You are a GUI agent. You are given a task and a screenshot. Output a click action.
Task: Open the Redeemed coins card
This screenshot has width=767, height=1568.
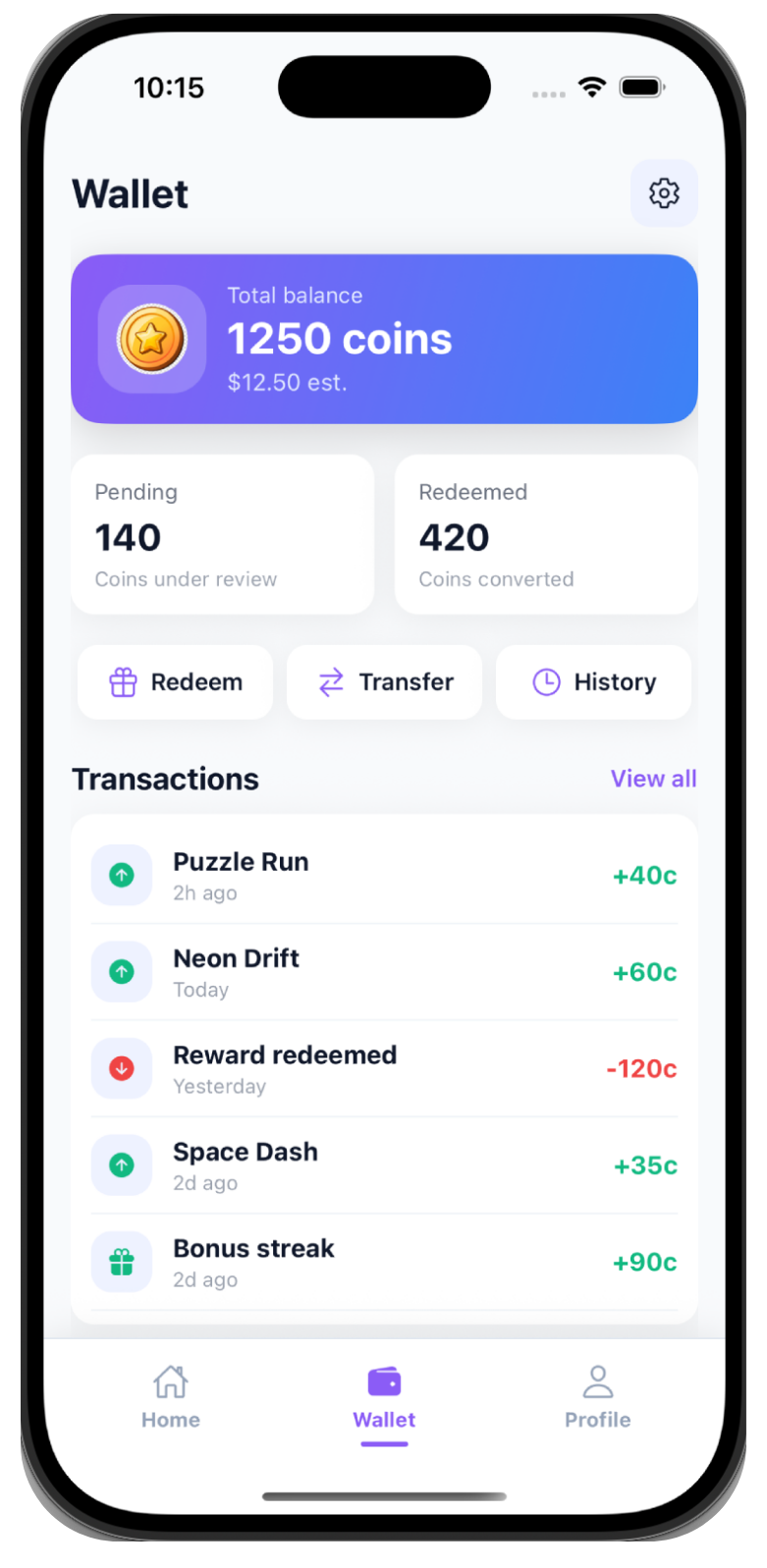point(546,534)
